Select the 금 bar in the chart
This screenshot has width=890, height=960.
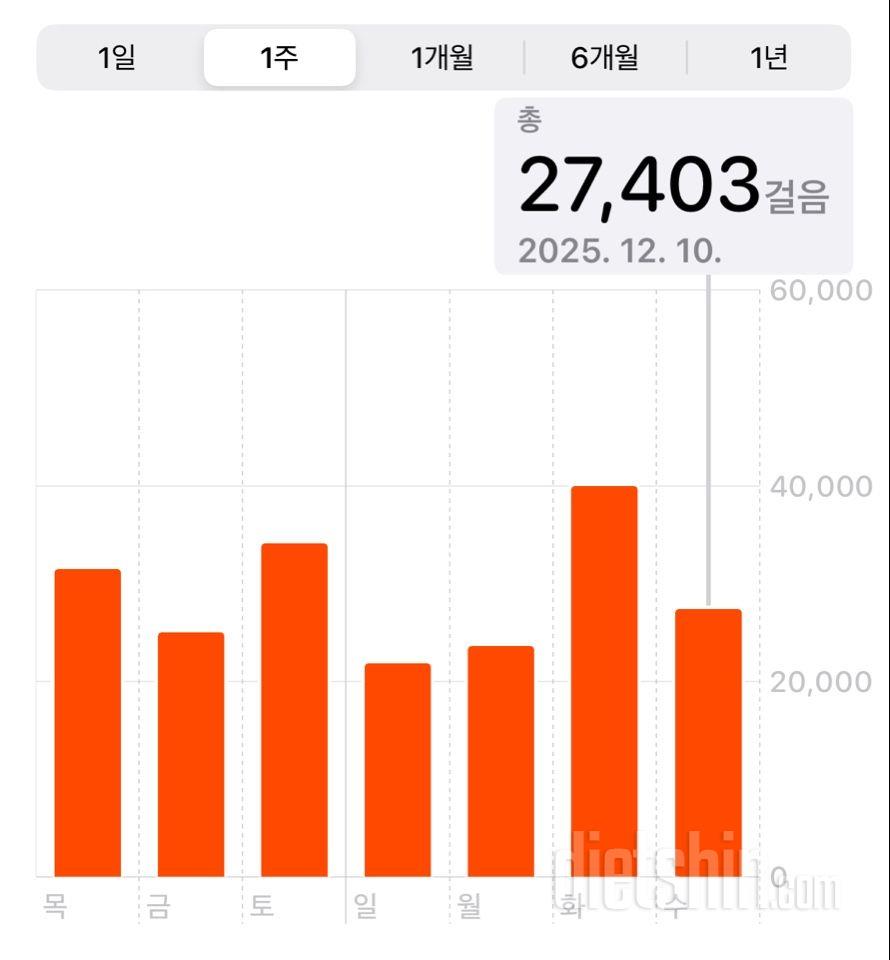click(x=191, y=755)
